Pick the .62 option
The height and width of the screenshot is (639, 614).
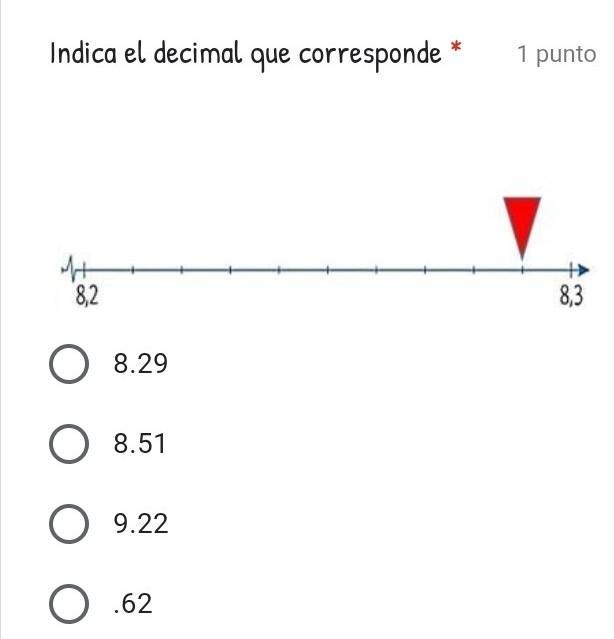coord(68,604)
